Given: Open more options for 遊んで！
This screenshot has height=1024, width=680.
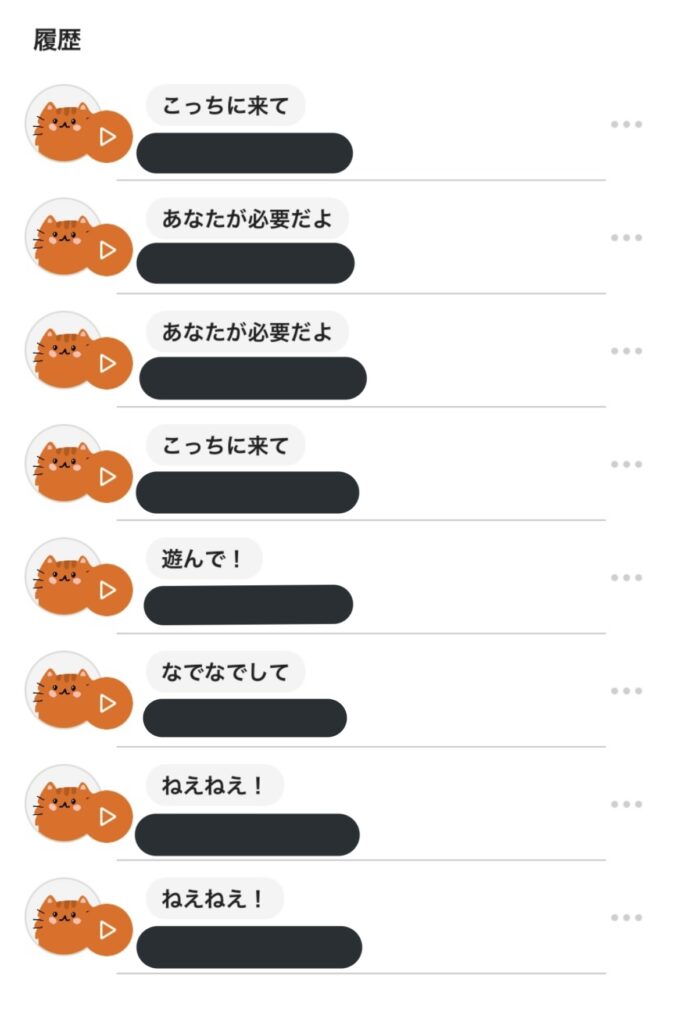Looking at the screenshot, I should click(626, 578).
